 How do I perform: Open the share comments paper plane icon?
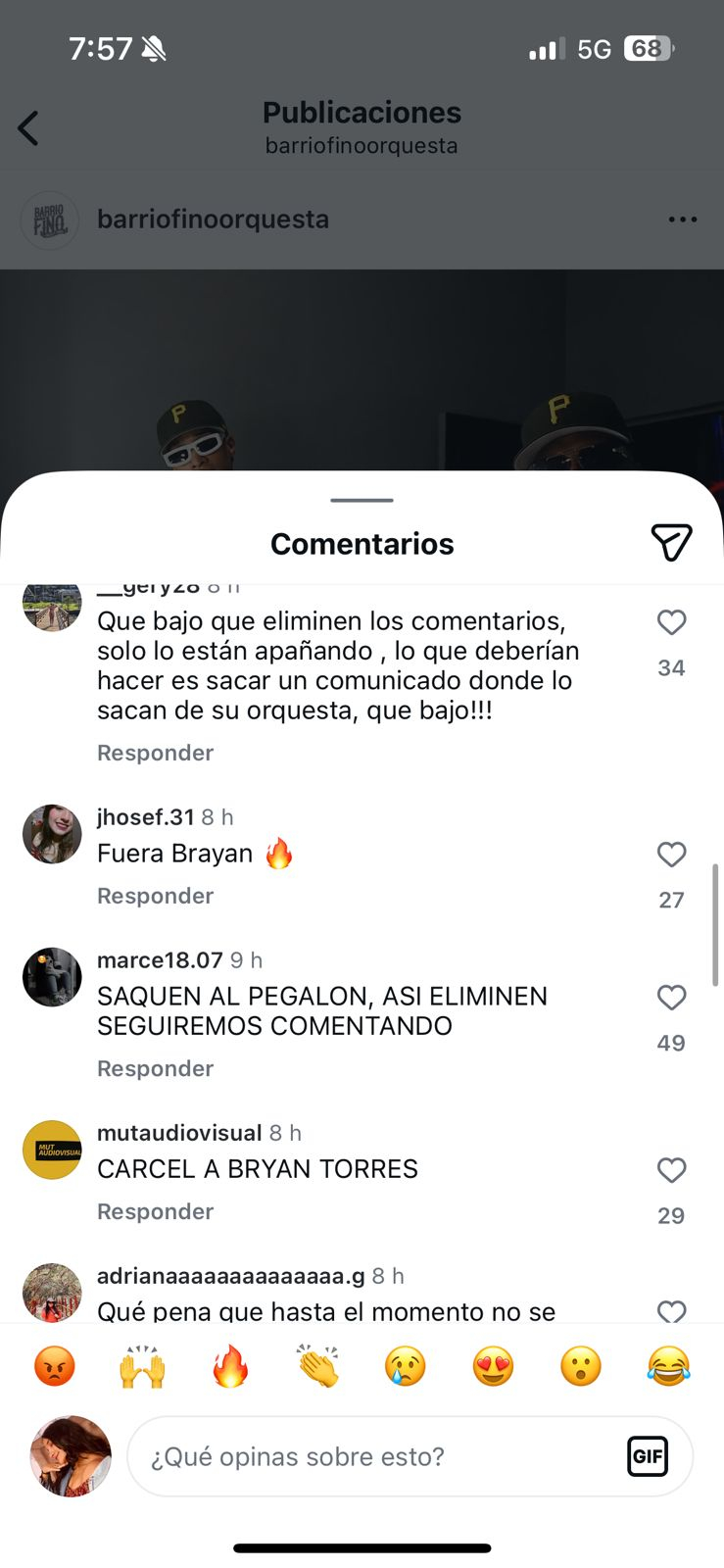tap(672, 542)
